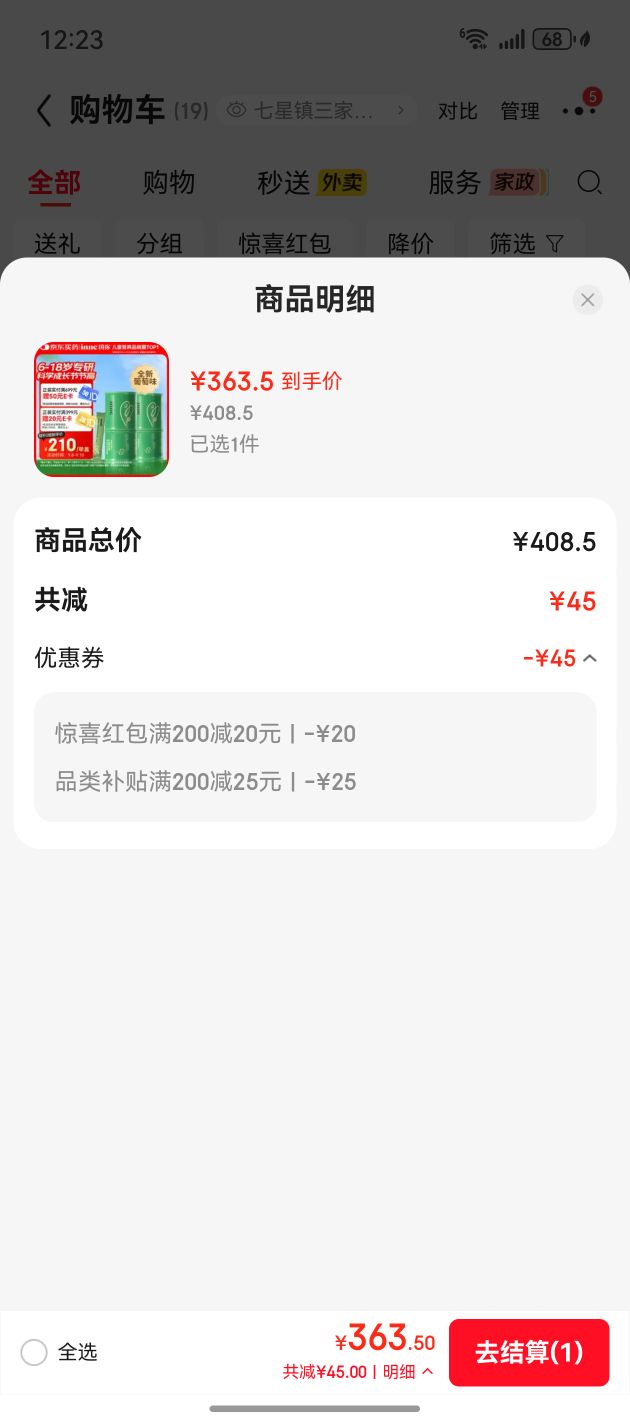630x1422 pixels.
Task: Check the 全选 select-all circle
Action: (x=34, y=1353)
